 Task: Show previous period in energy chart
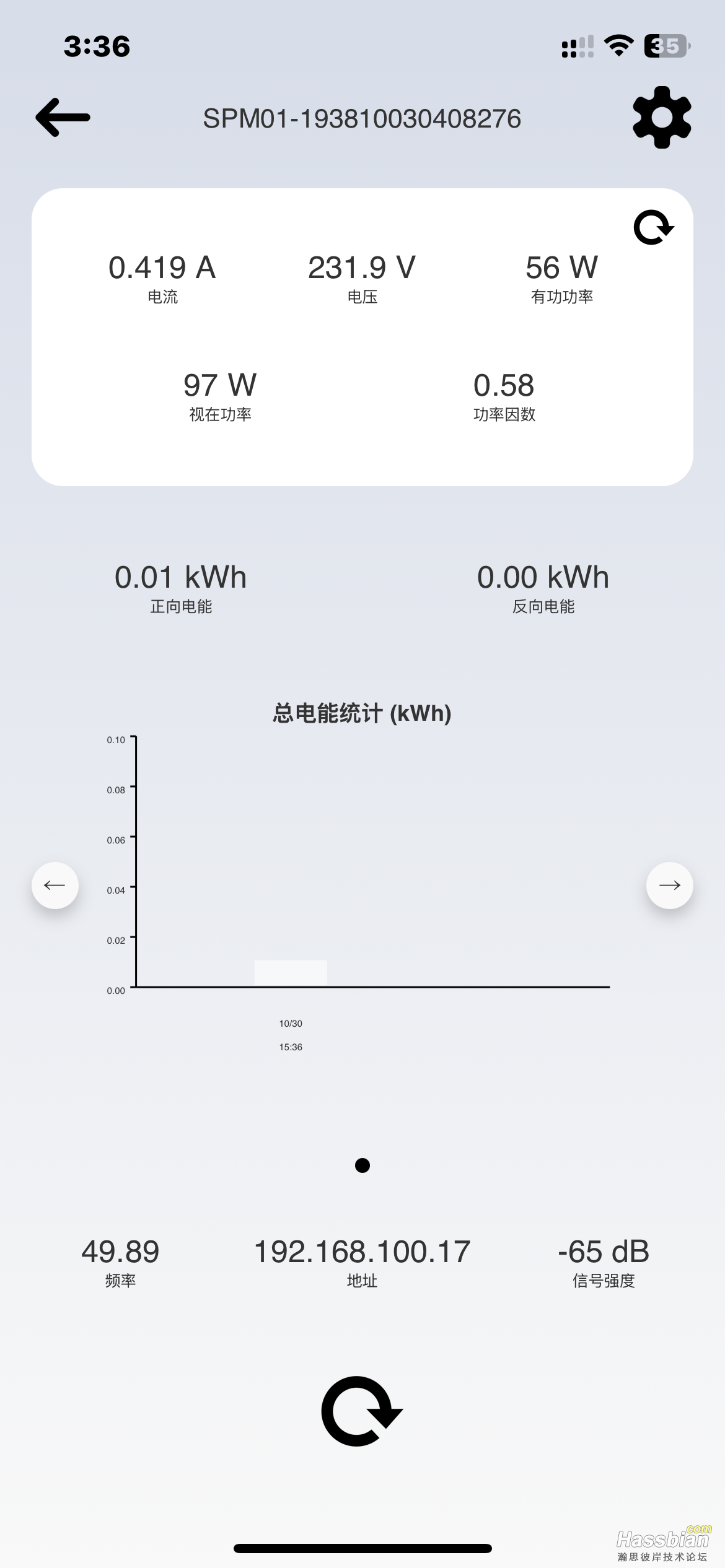(x=55, y=885)
